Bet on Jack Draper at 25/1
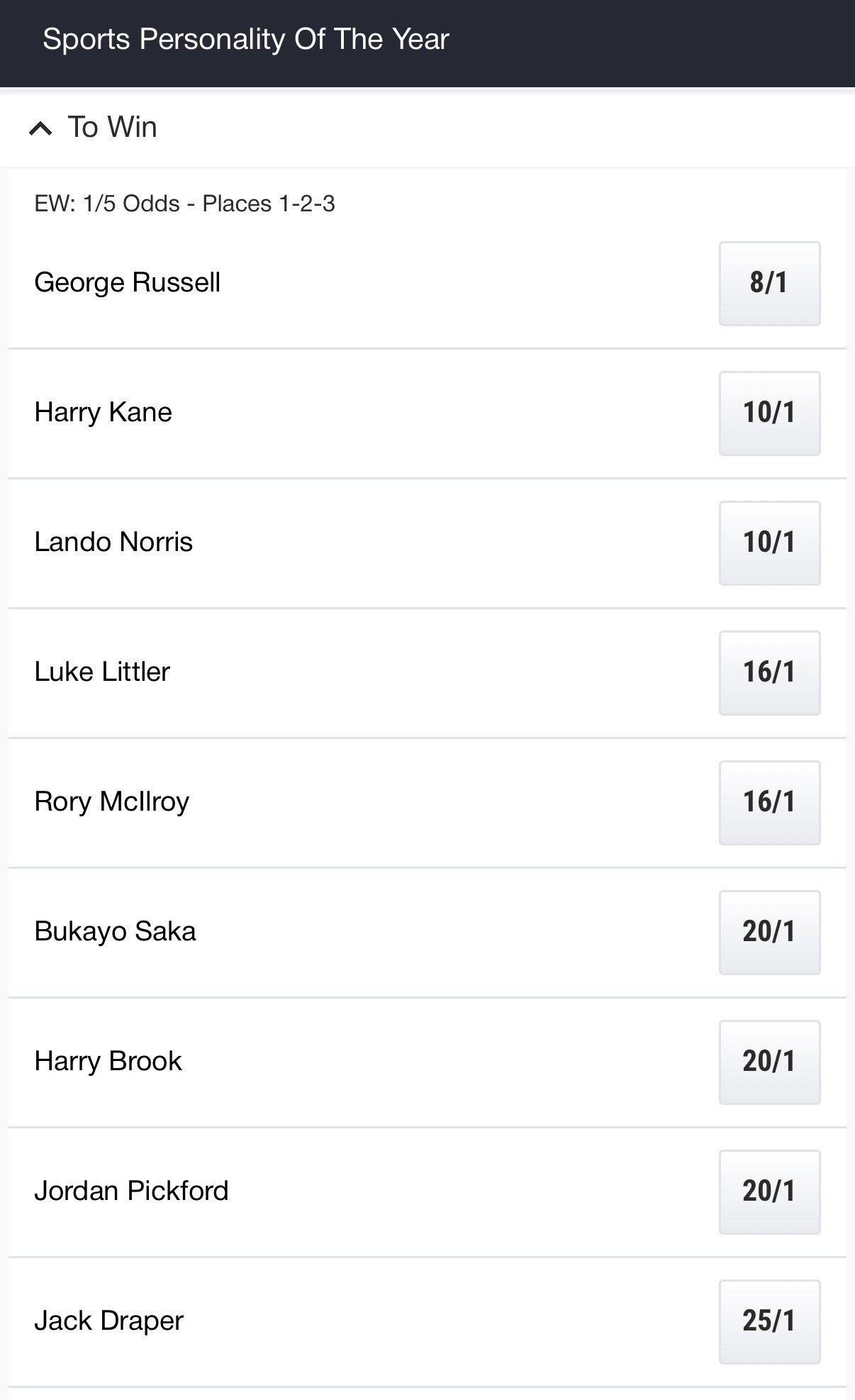The width and height of the screenshot is (855, 1400). coord(769,1322)
